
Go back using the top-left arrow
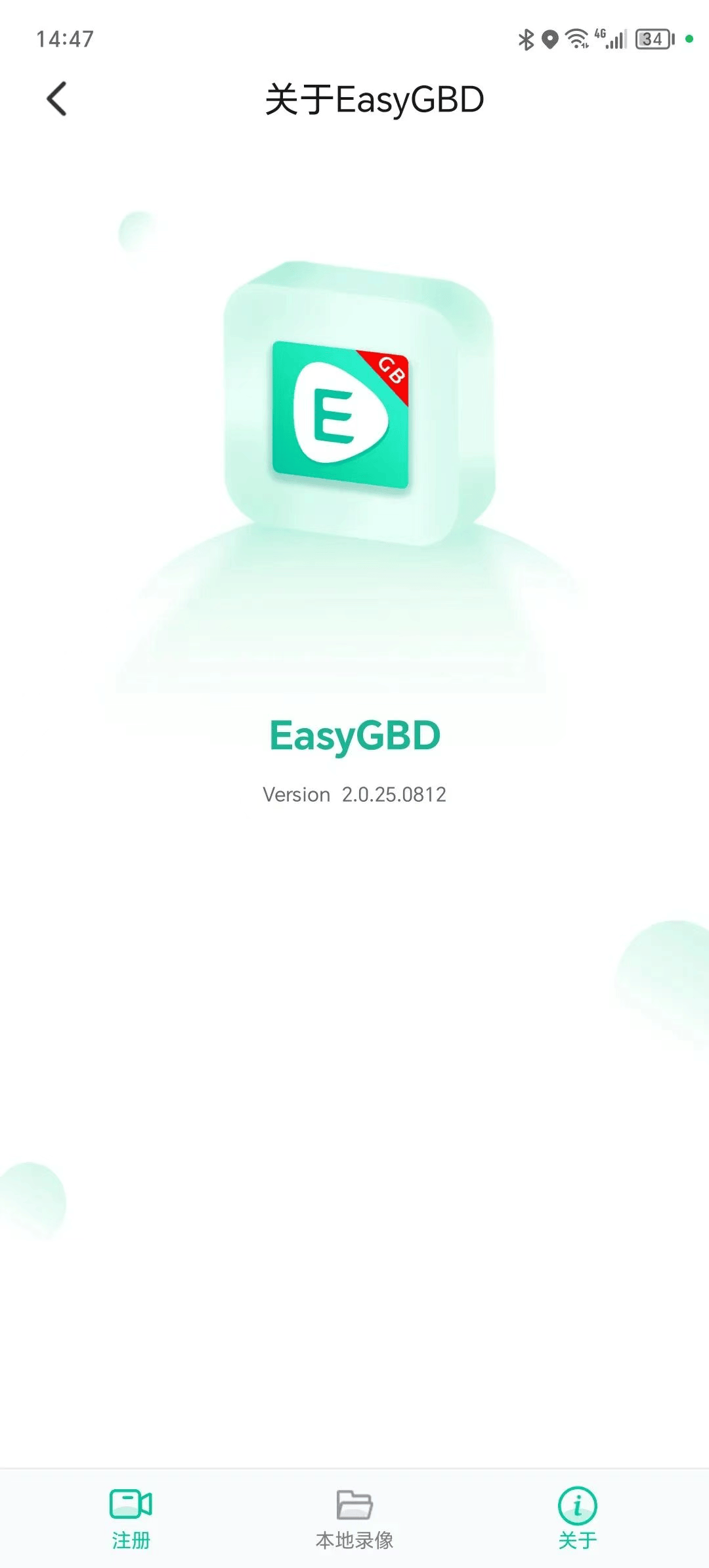(x=57, y=99)
